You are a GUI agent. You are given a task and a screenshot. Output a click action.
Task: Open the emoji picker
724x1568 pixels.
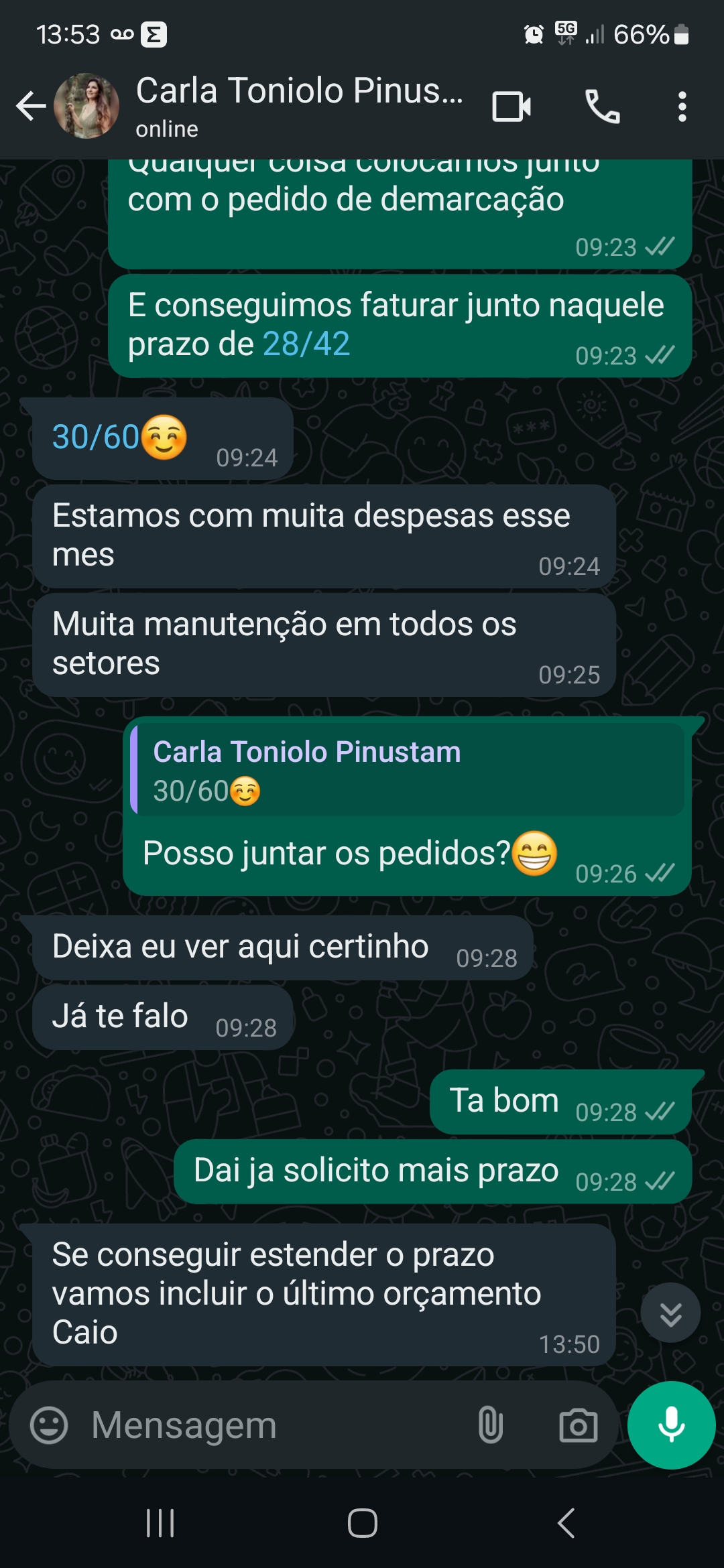pyautogui.click(x=49, y=1425)
